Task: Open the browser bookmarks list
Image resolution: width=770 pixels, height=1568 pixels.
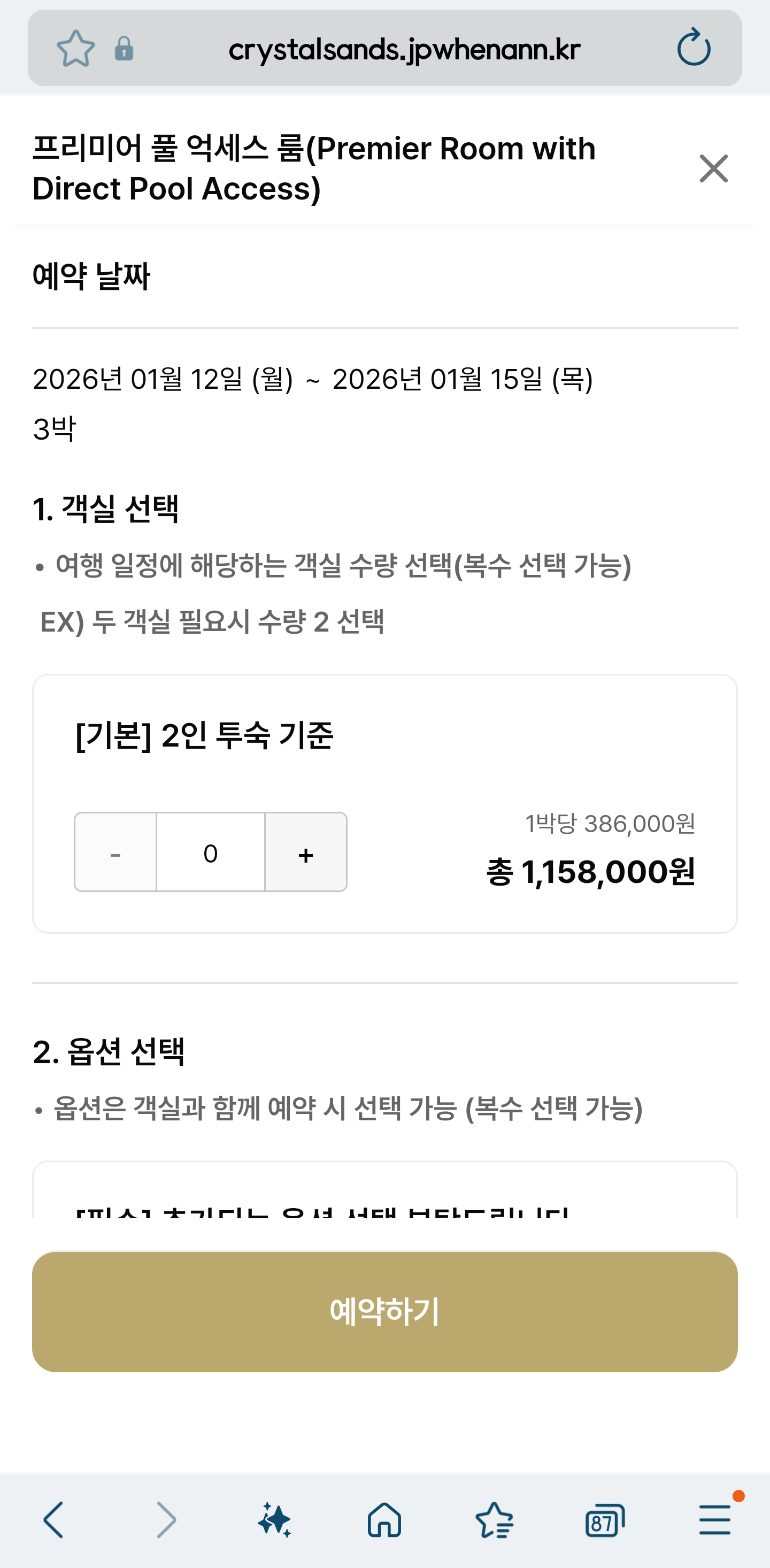Action: [494, 1520]
